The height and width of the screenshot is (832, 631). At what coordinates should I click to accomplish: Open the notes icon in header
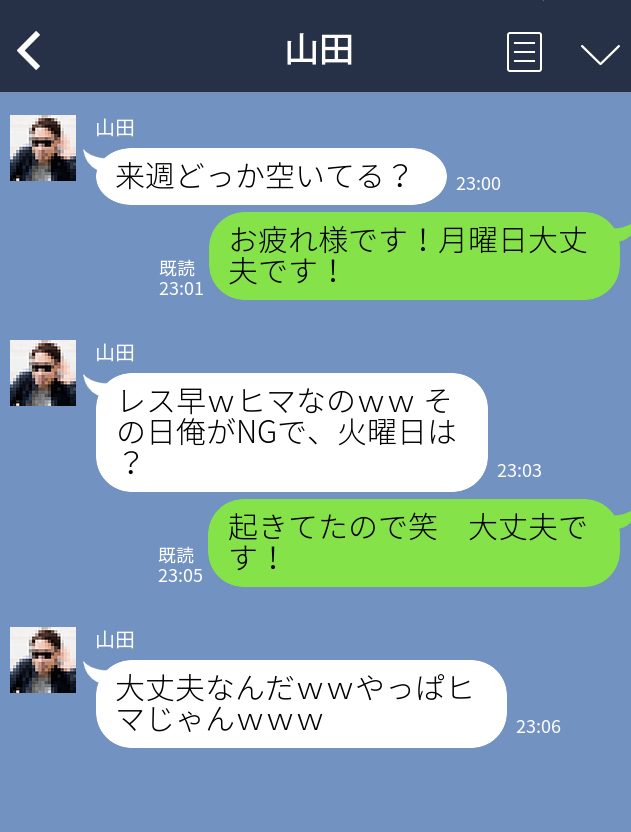(524, 52)
